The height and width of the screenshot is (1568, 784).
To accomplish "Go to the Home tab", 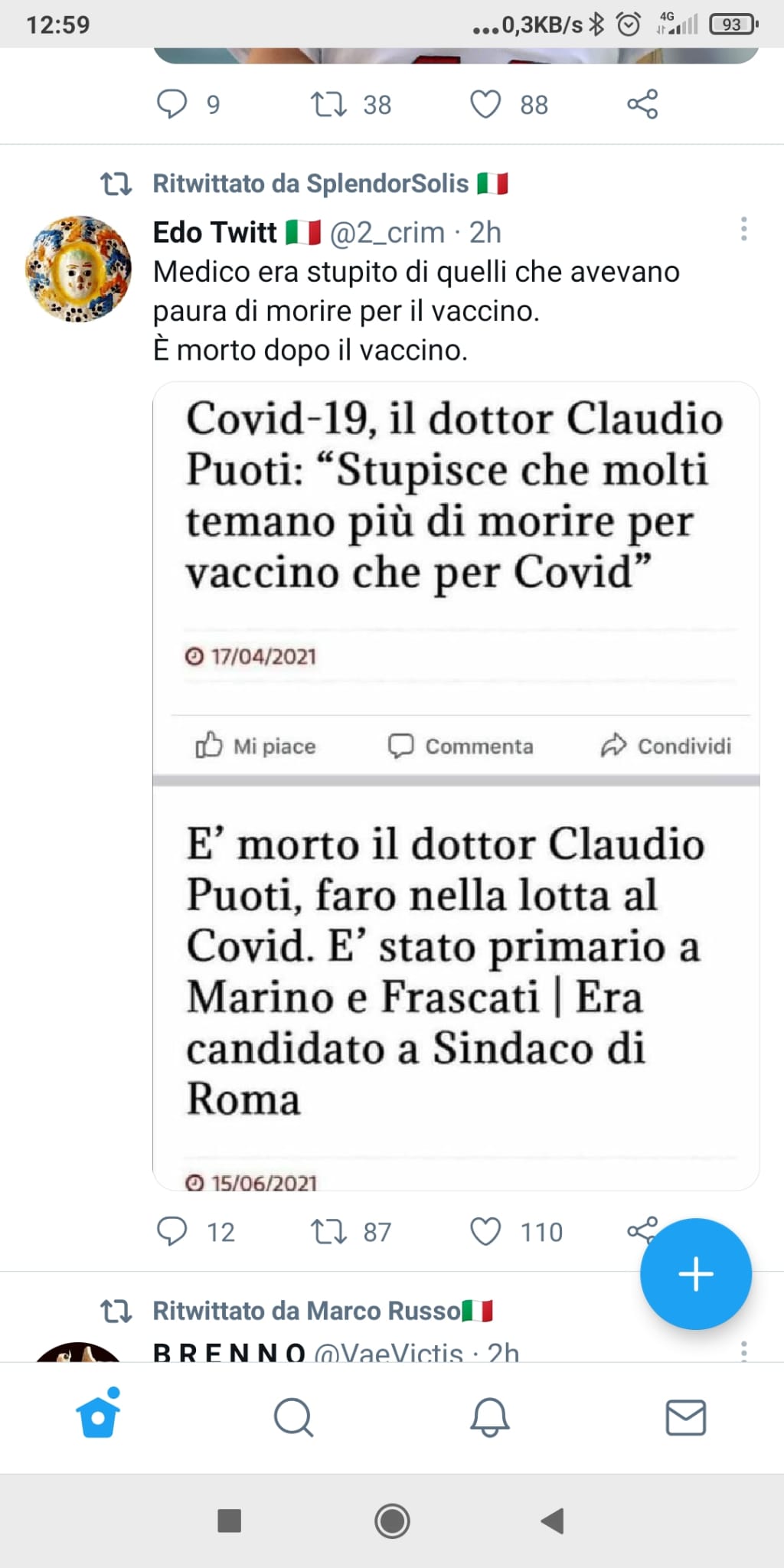I will tap(99, 1416).
